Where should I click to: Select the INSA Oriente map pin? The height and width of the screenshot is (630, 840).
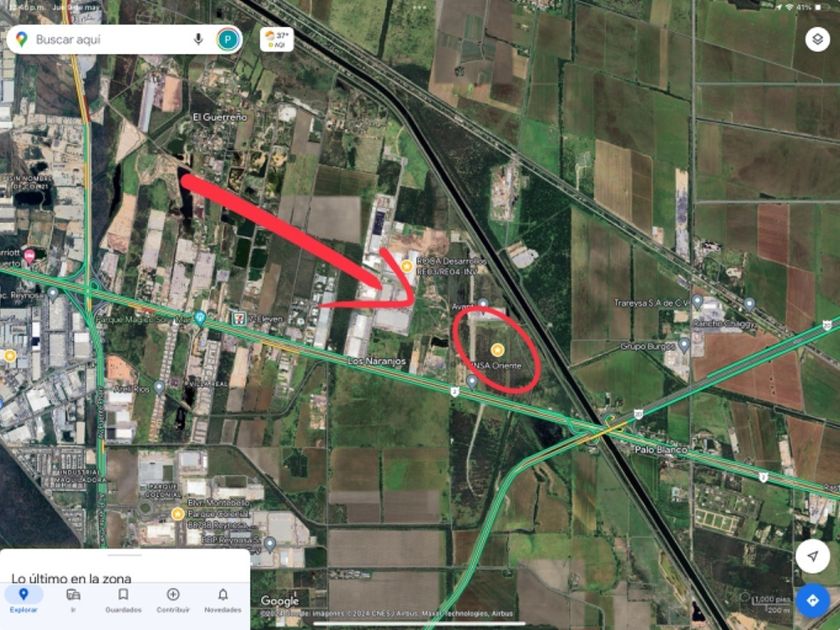tap(497, 349)
